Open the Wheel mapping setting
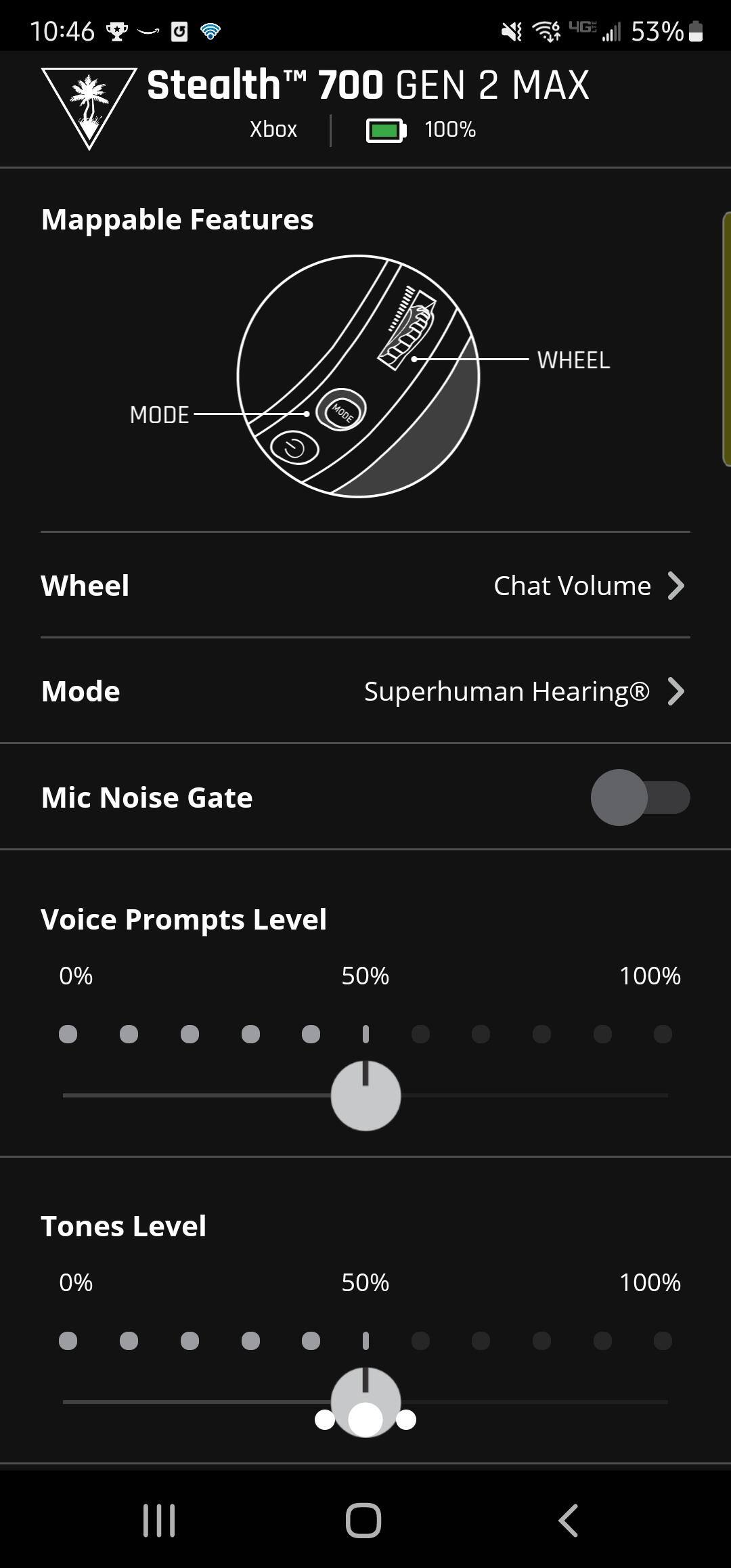This screenshot has width=731, height=1568. tap(365, 586)
